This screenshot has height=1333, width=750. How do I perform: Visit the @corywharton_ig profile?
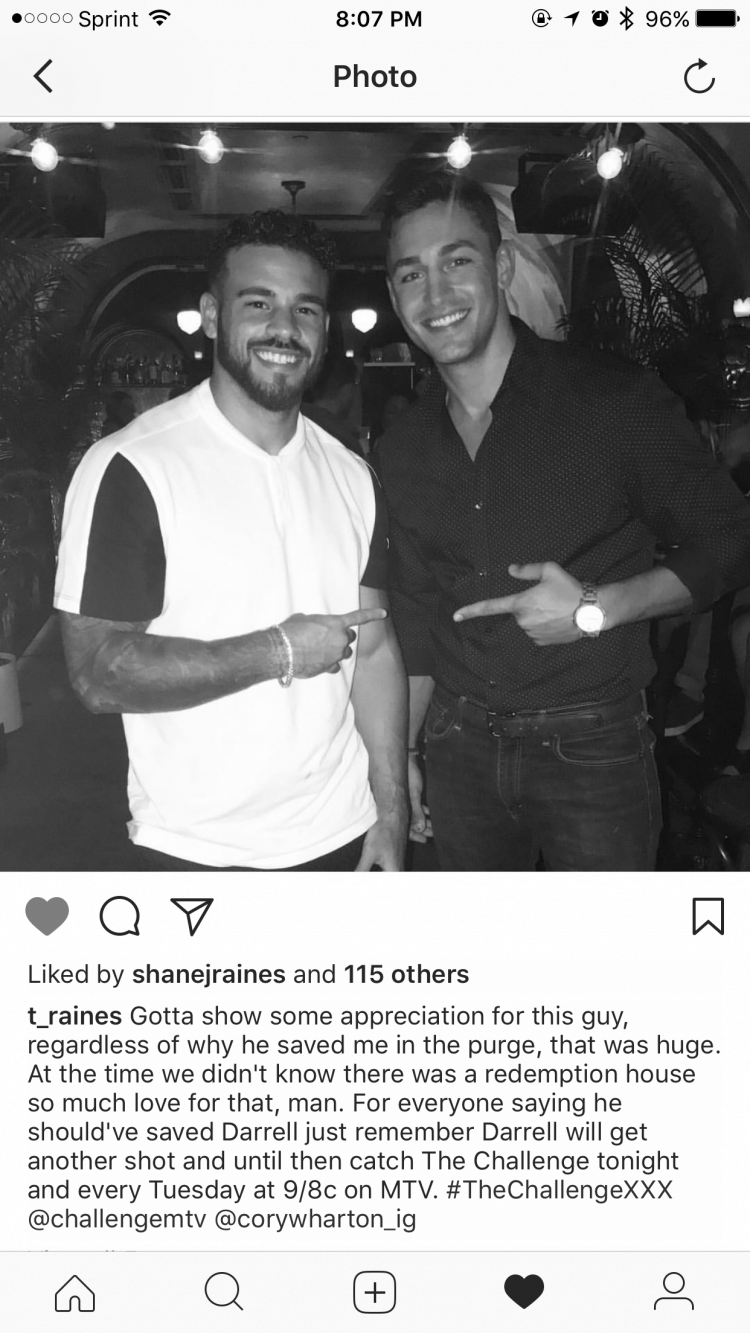click(312, 1220)
